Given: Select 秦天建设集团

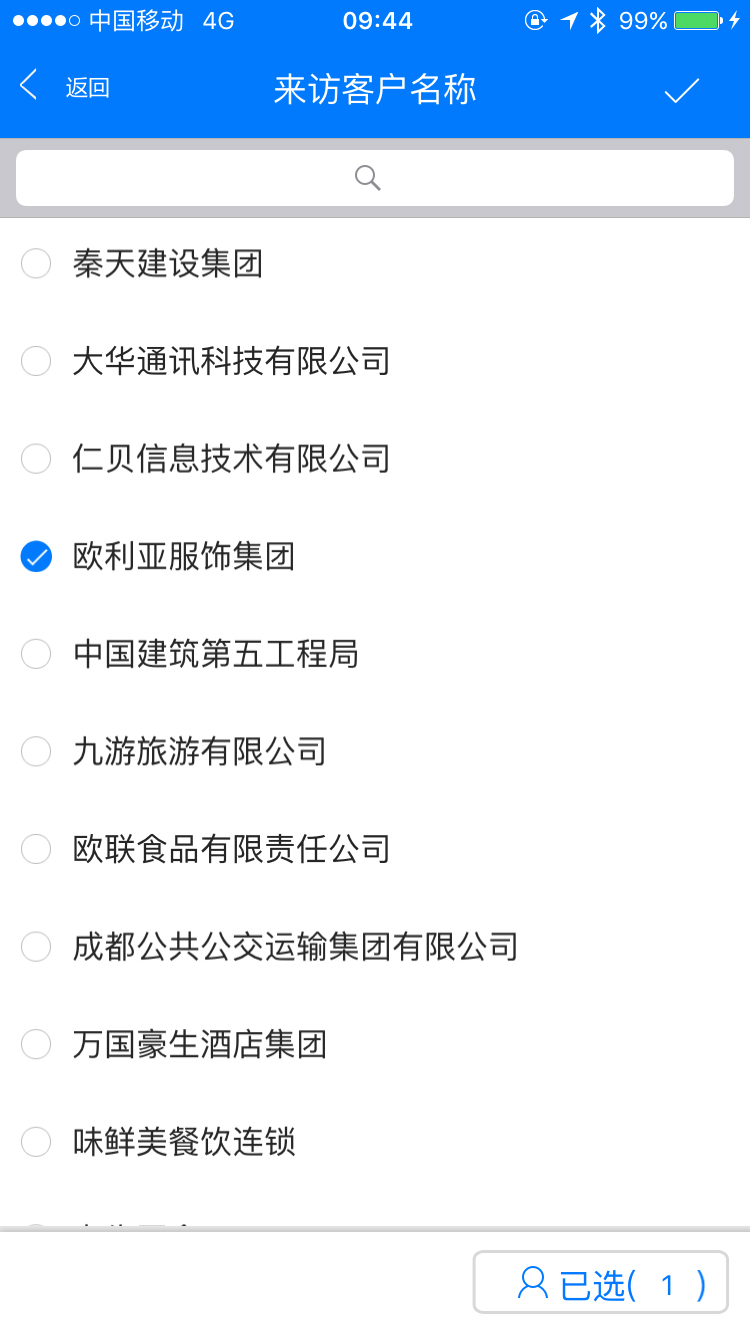Looking at the screenshot, I should tap(36, 264).
